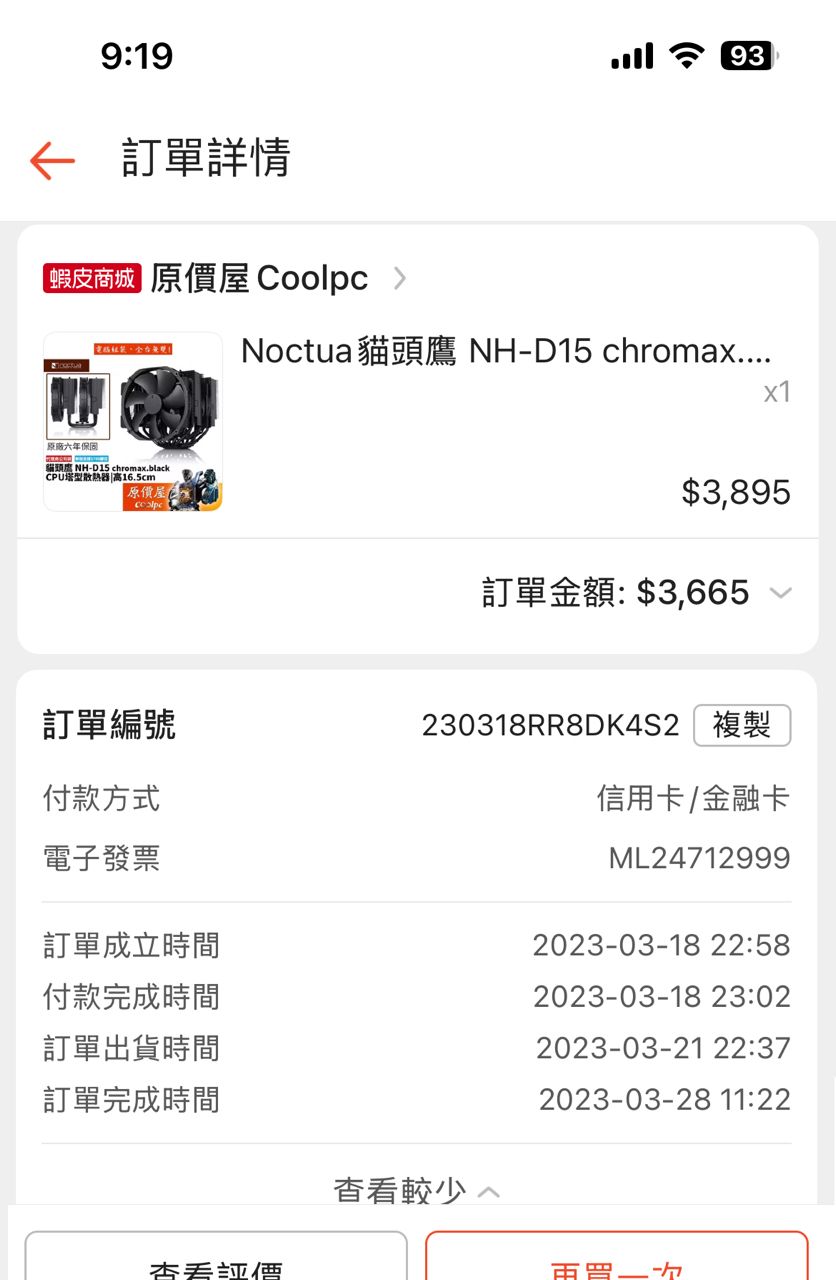
Task: Go back using the orange arrow
Action: (x=52, y=160)
